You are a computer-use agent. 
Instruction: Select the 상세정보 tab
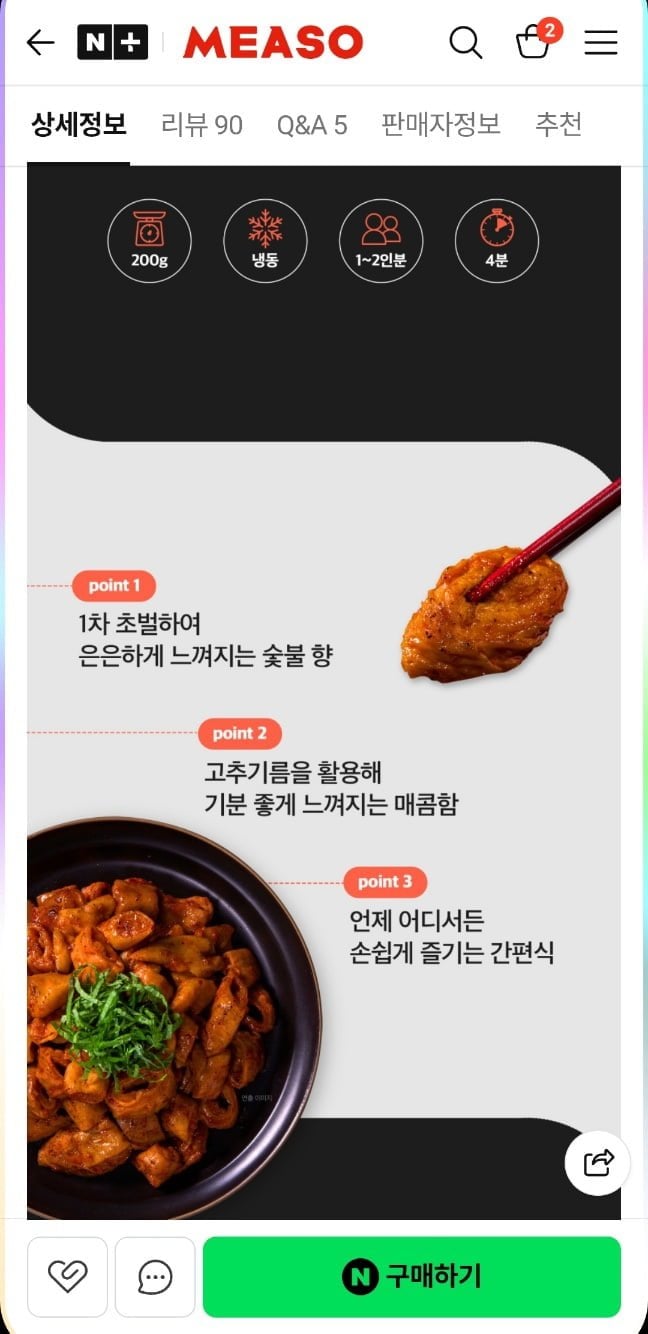79,125
